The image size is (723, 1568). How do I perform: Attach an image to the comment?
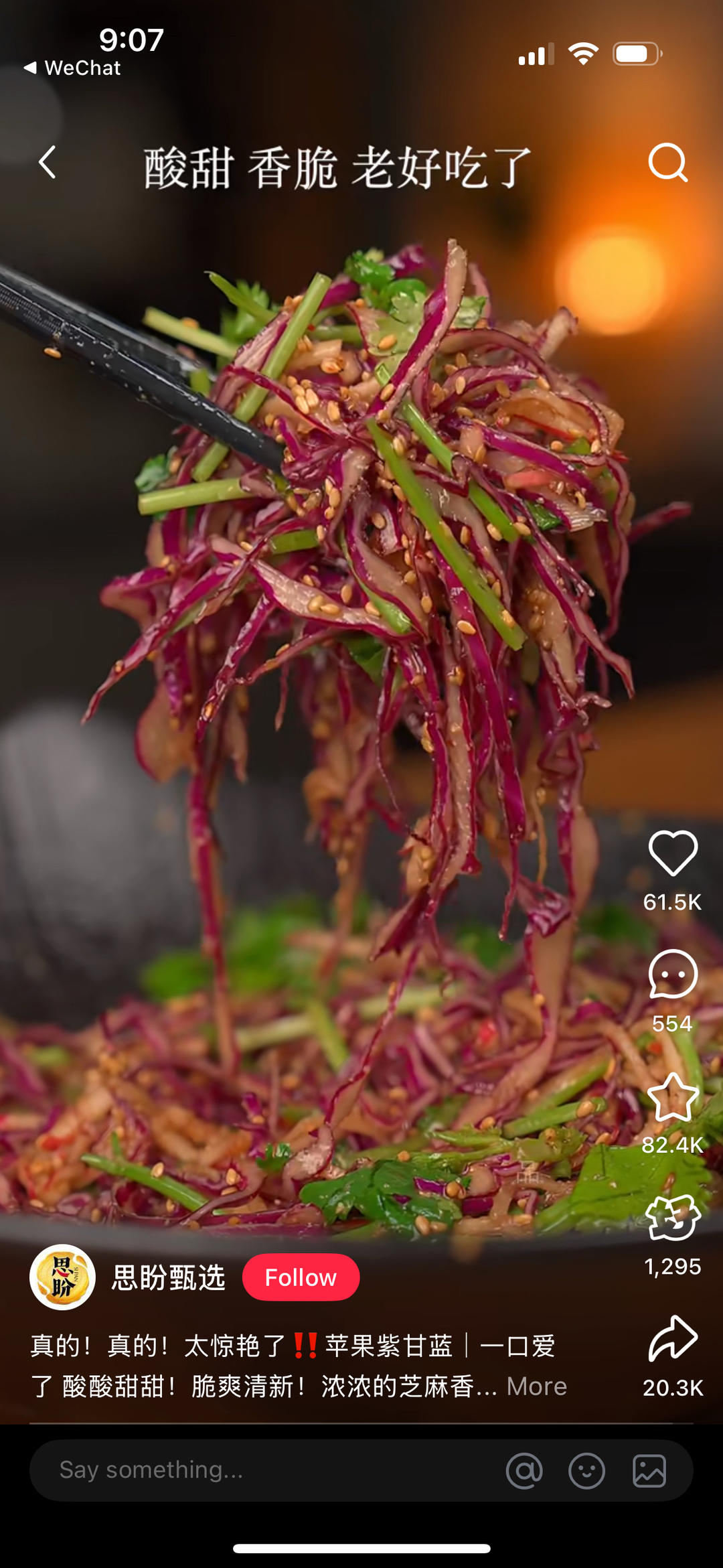[649, 1471]
